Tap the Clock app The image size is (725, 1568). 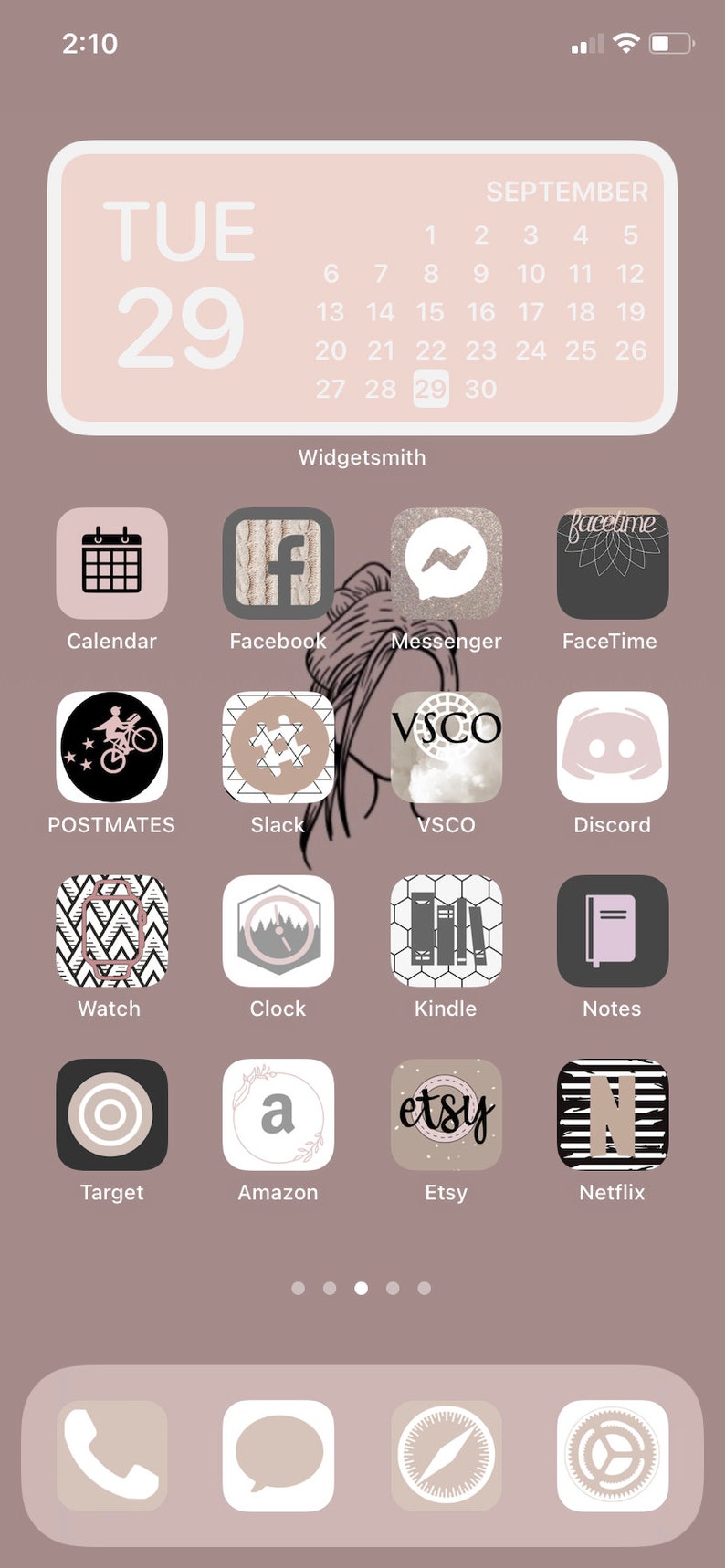click(278, 931)
